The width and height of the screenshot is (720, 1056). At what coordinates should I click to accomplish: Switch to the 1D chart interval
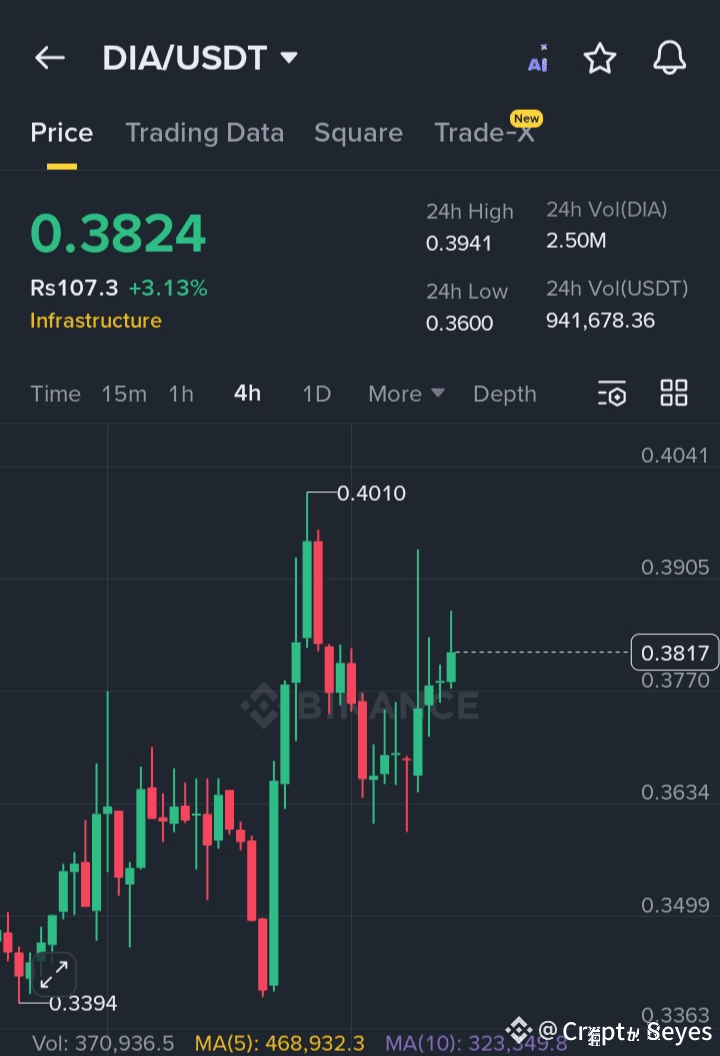pos(316,394)
